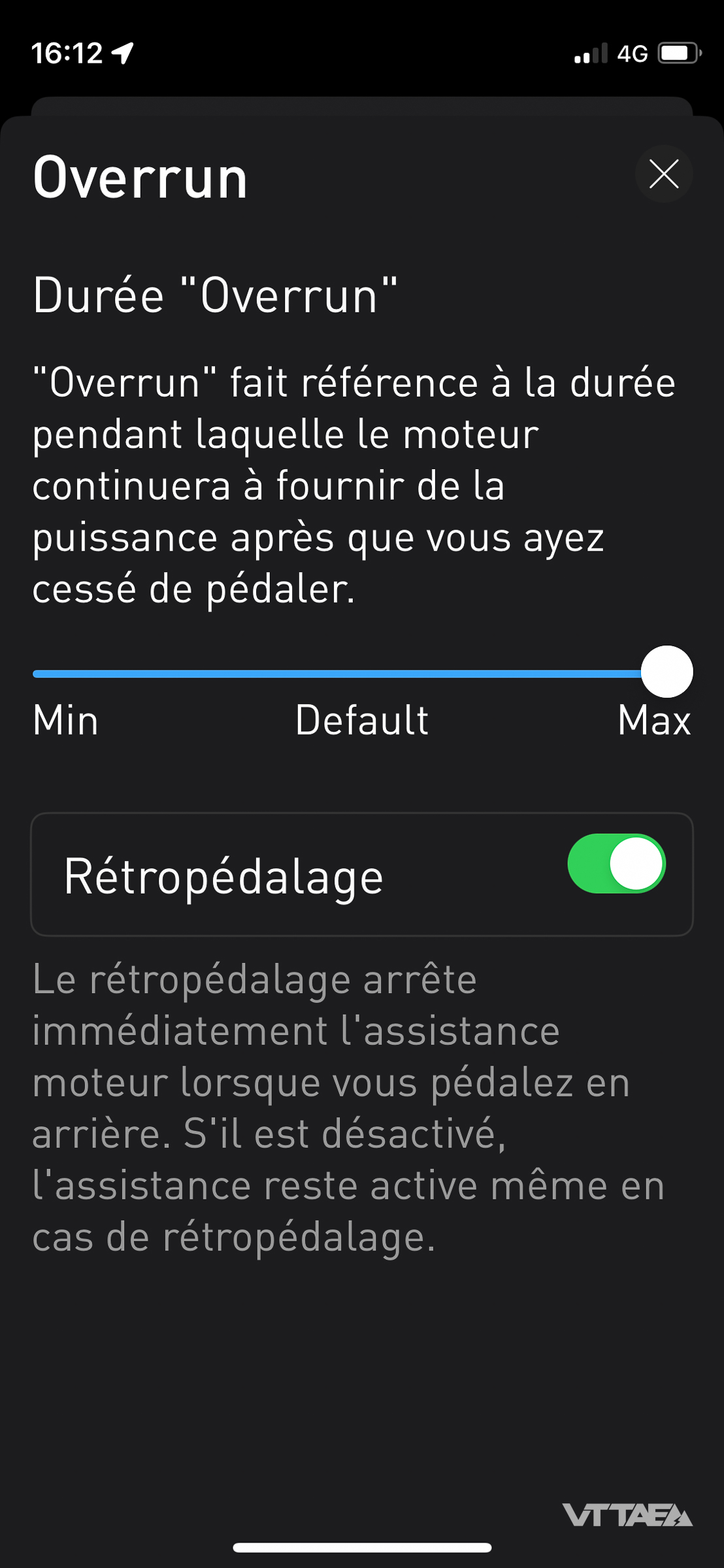This screenshot has width=724, height=1568.
Task: Tap the Overrun duration slider handle
Action: 666,672
